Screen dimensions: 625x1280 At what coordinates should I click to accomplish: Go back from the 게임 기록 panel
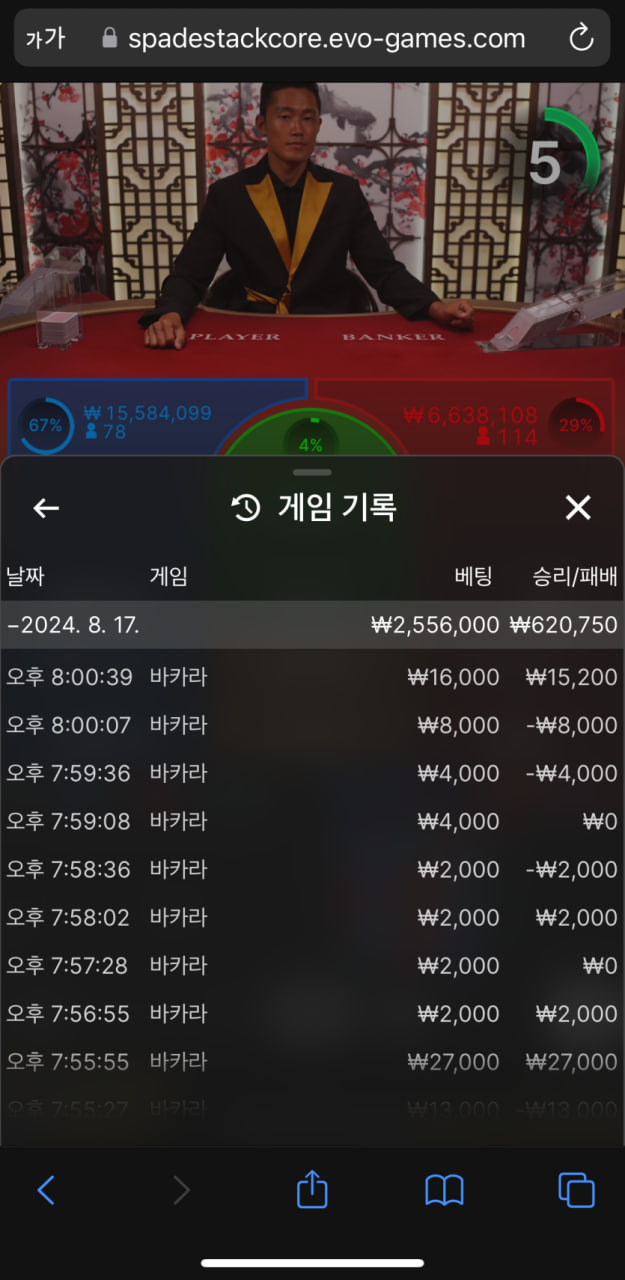pyautogui.click(x=46, y=508)
